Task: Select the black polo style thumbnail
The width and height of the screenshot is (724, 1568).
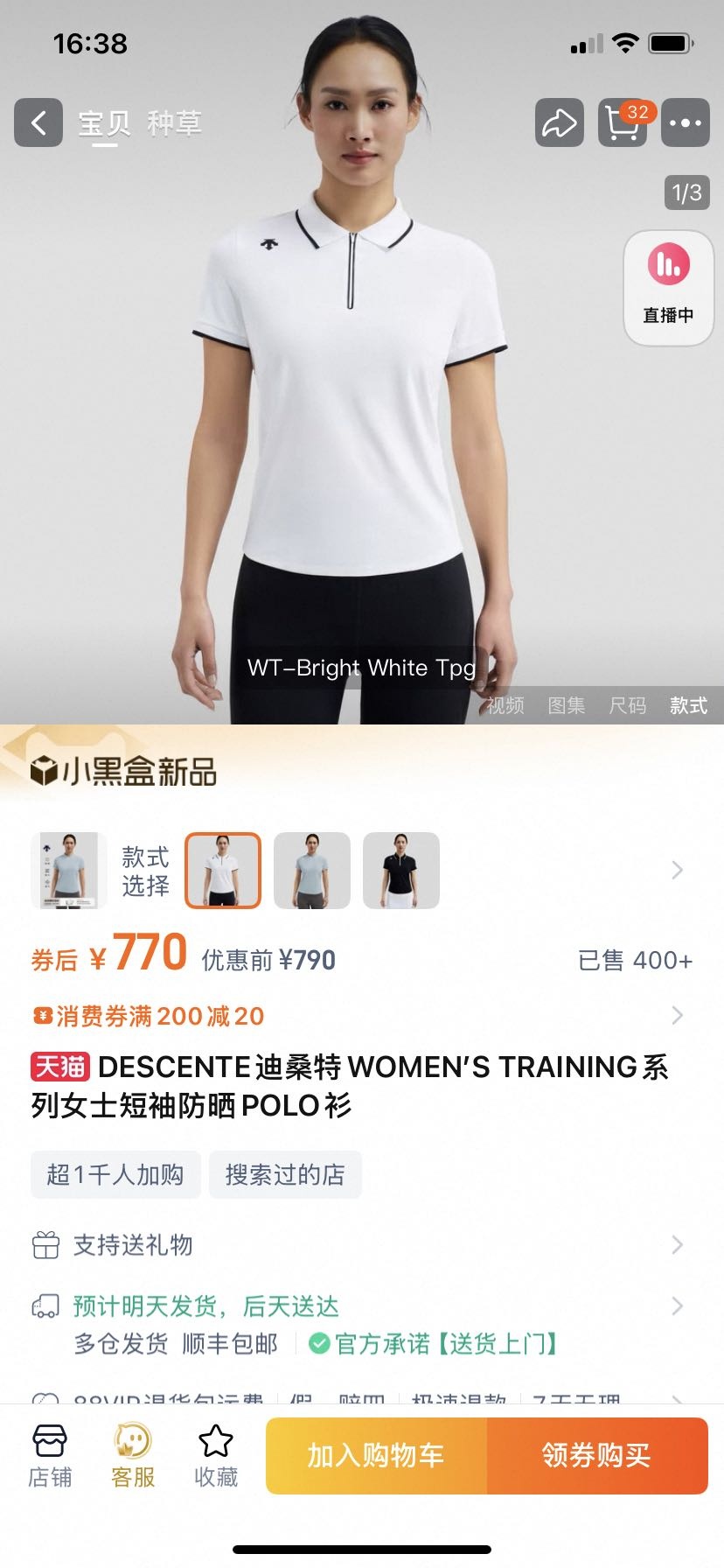Action: pos(401,871)
